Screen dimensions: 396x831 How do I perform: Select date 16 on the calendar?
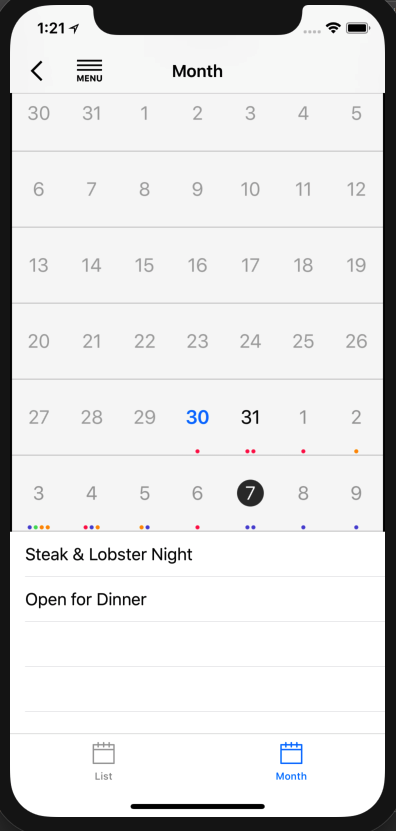pos(197,266)
